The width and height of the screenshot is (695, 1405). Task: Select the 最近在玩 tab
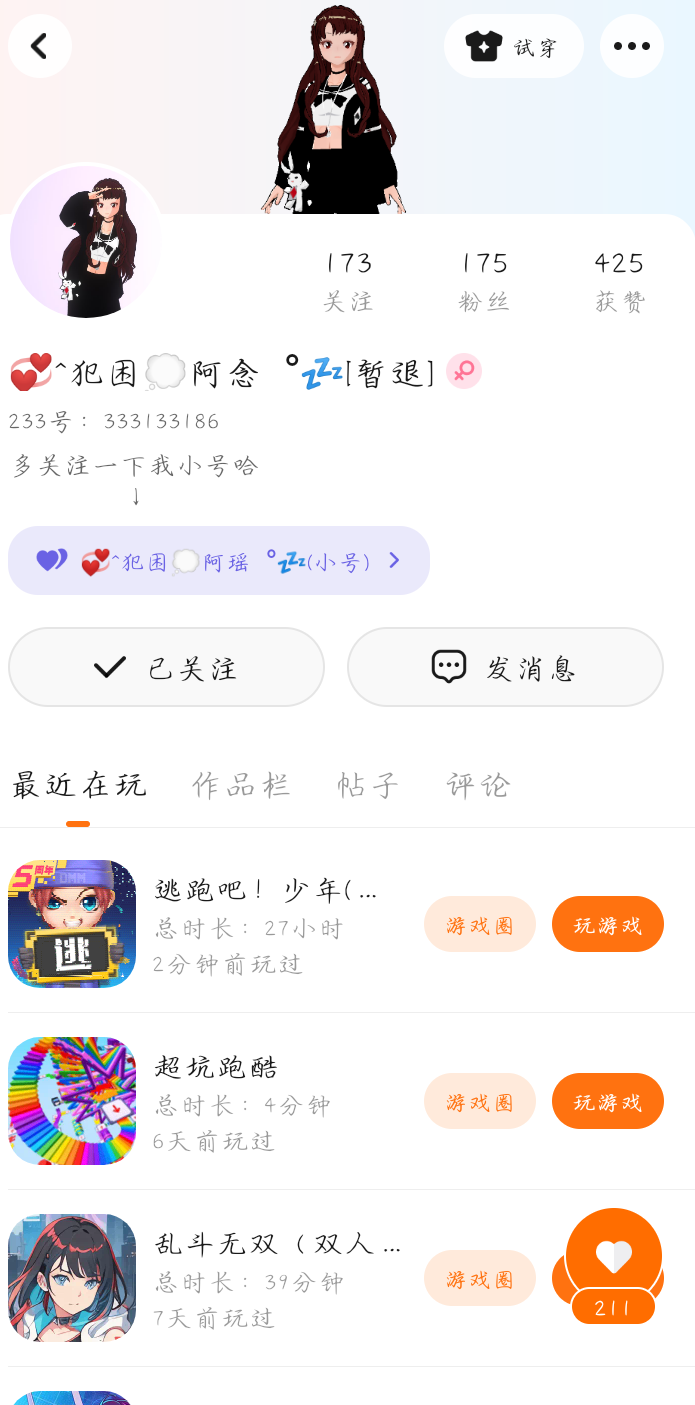coord(79,785)
